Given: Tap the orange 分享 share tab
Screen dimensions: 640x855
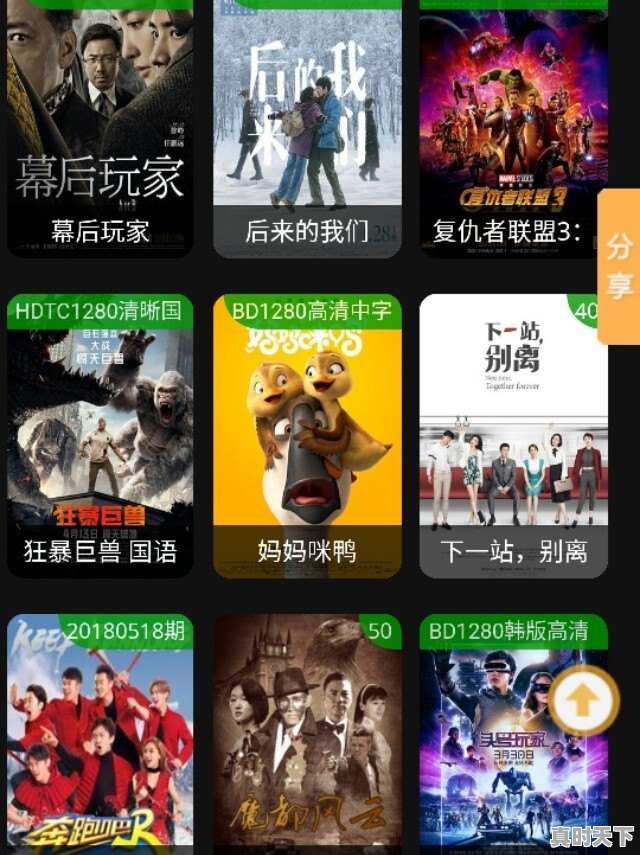Looking at the screenshot, I should 619,266.
